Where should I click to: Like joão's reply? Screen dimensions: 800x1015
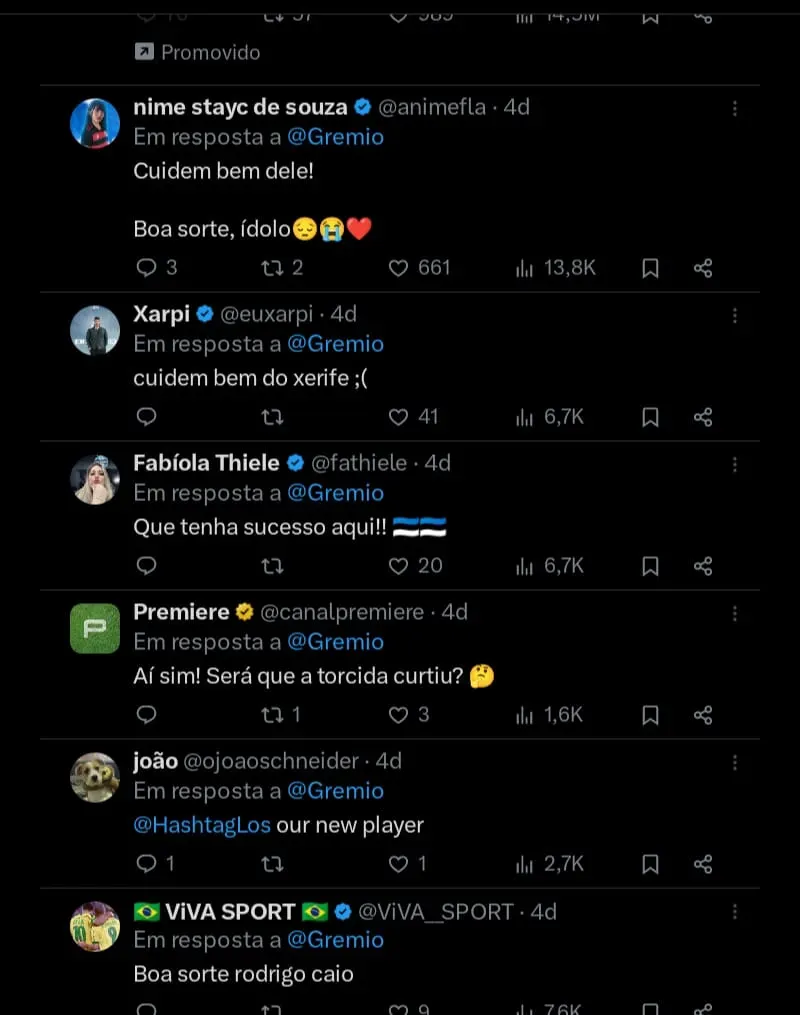pyautogui.click(x=400, y=864)
